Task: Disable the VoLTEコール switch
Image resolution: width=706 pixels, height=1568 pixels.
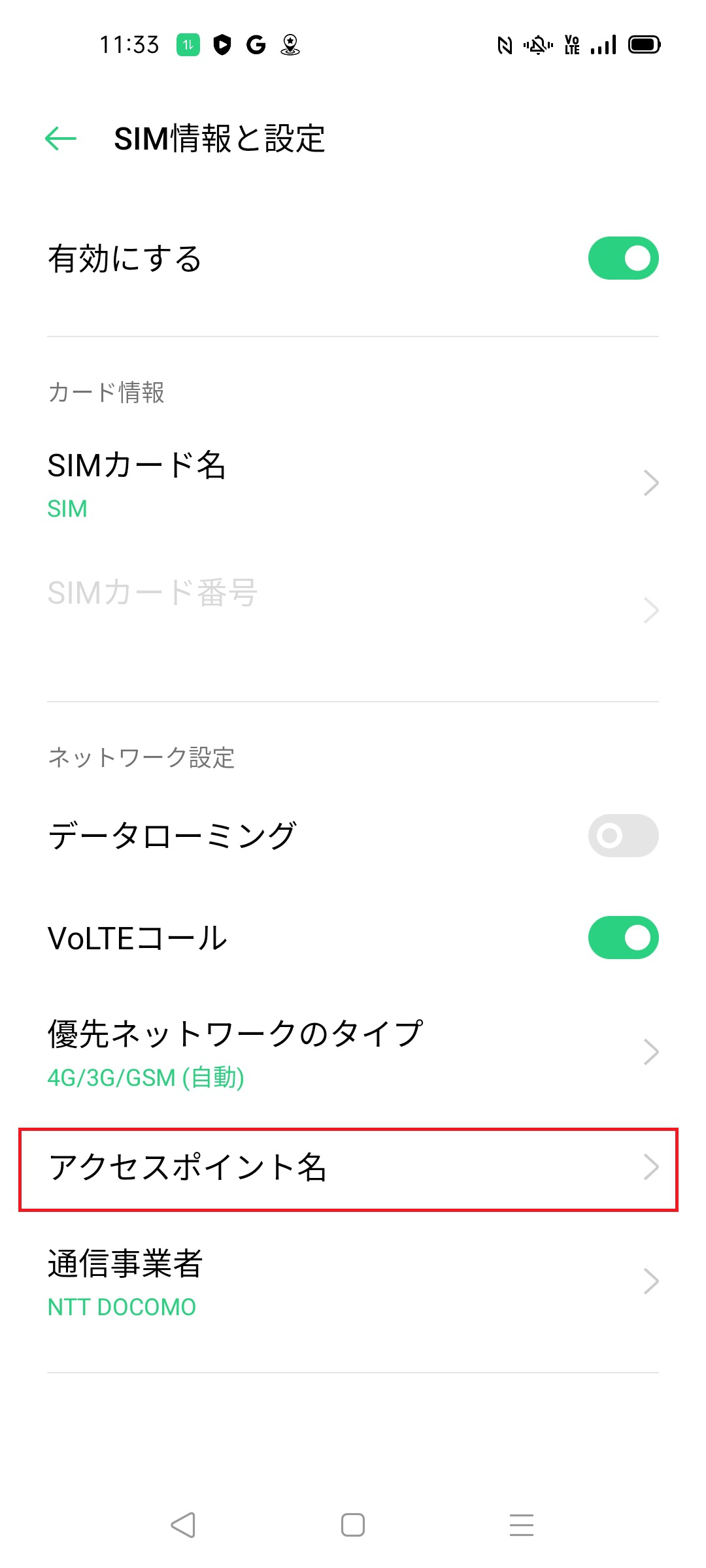Action: point(623,938)
